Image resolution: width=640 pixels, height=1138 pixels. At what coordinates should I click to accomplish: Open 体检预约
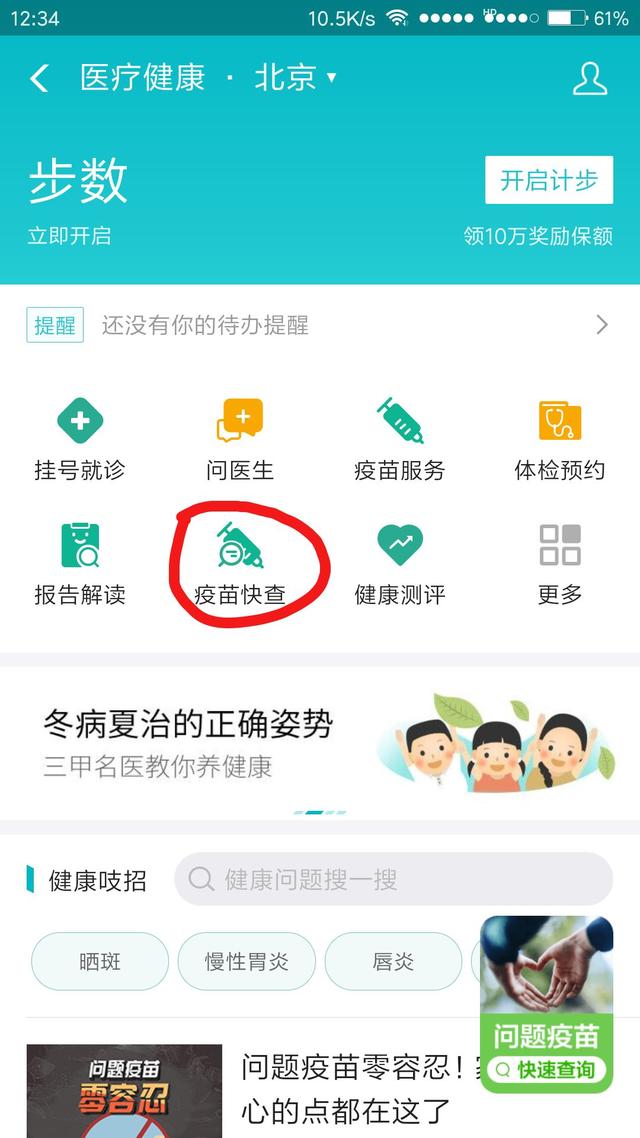[559, 439]
